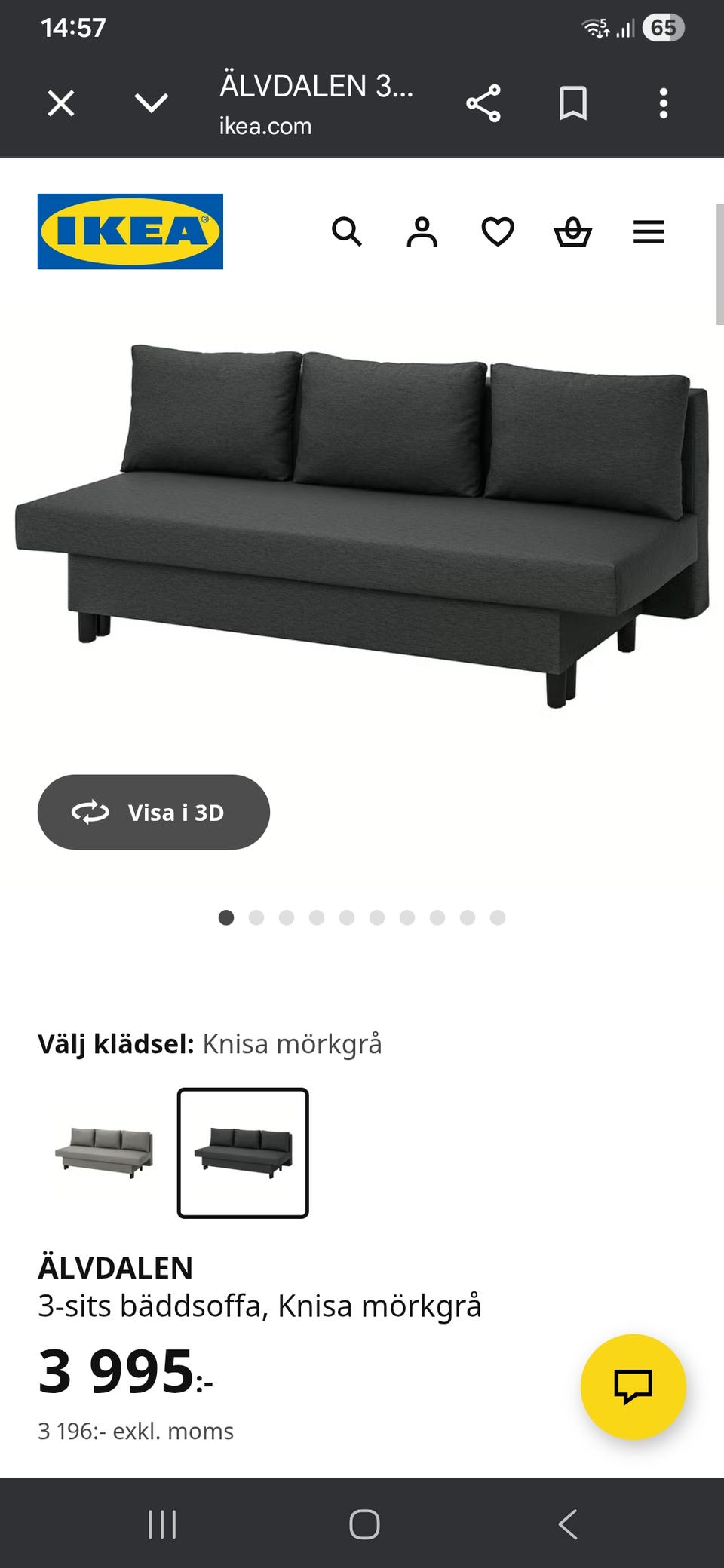Select the ikea.com page title bar

pos(317,103)
